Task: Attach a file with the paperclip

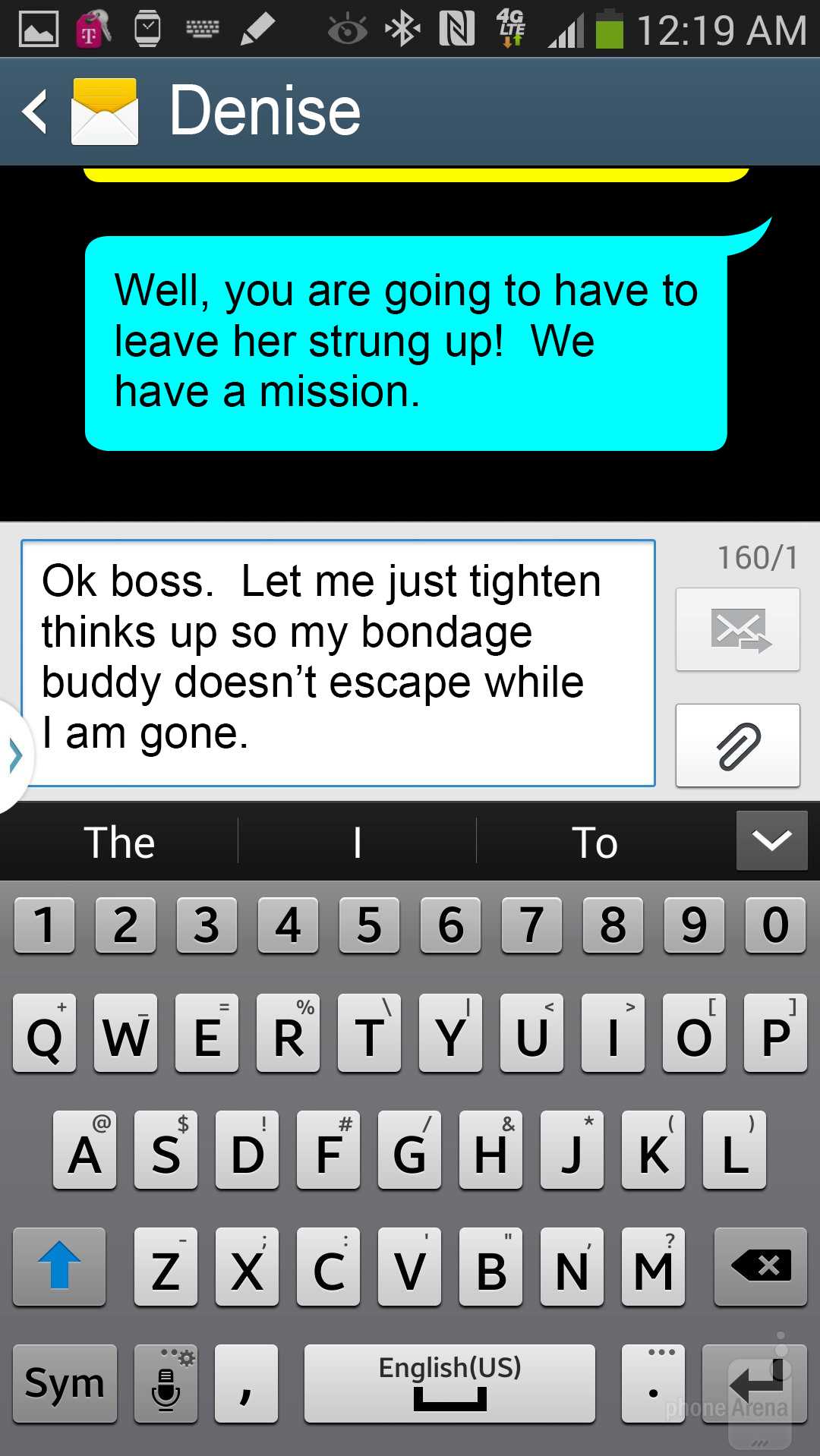Action: point(737,745)
